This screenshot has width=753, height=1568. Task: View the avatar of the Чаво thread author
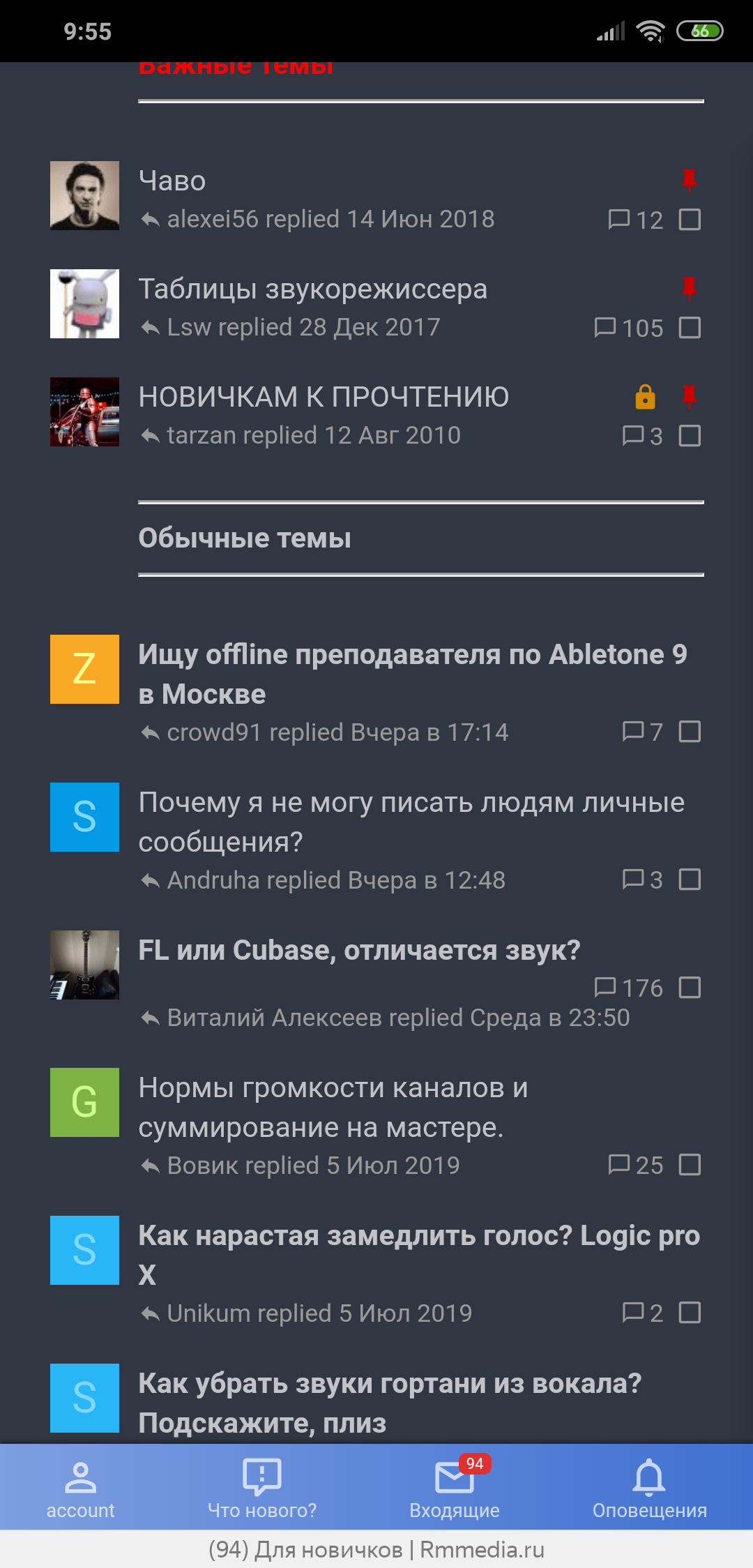point(84,196)
